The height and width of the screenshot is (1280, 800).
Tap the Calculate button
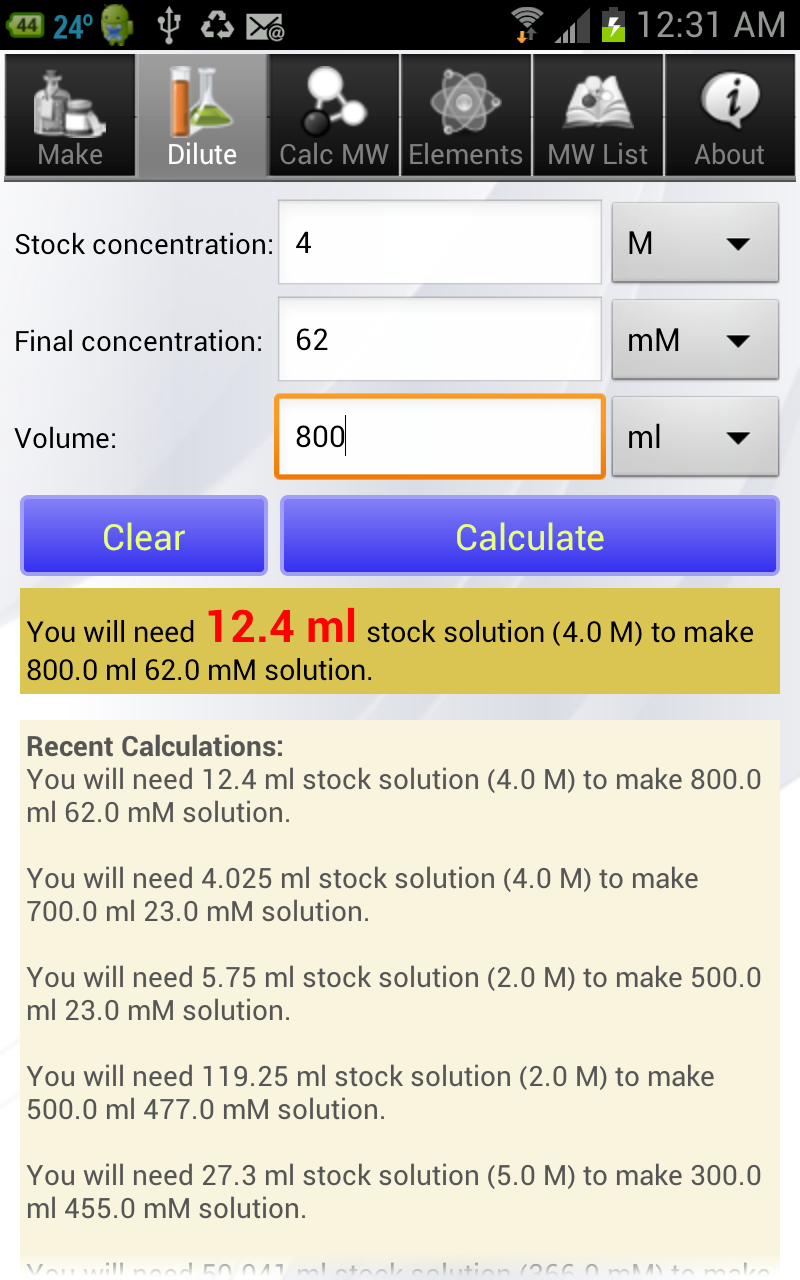pos(529,537)
